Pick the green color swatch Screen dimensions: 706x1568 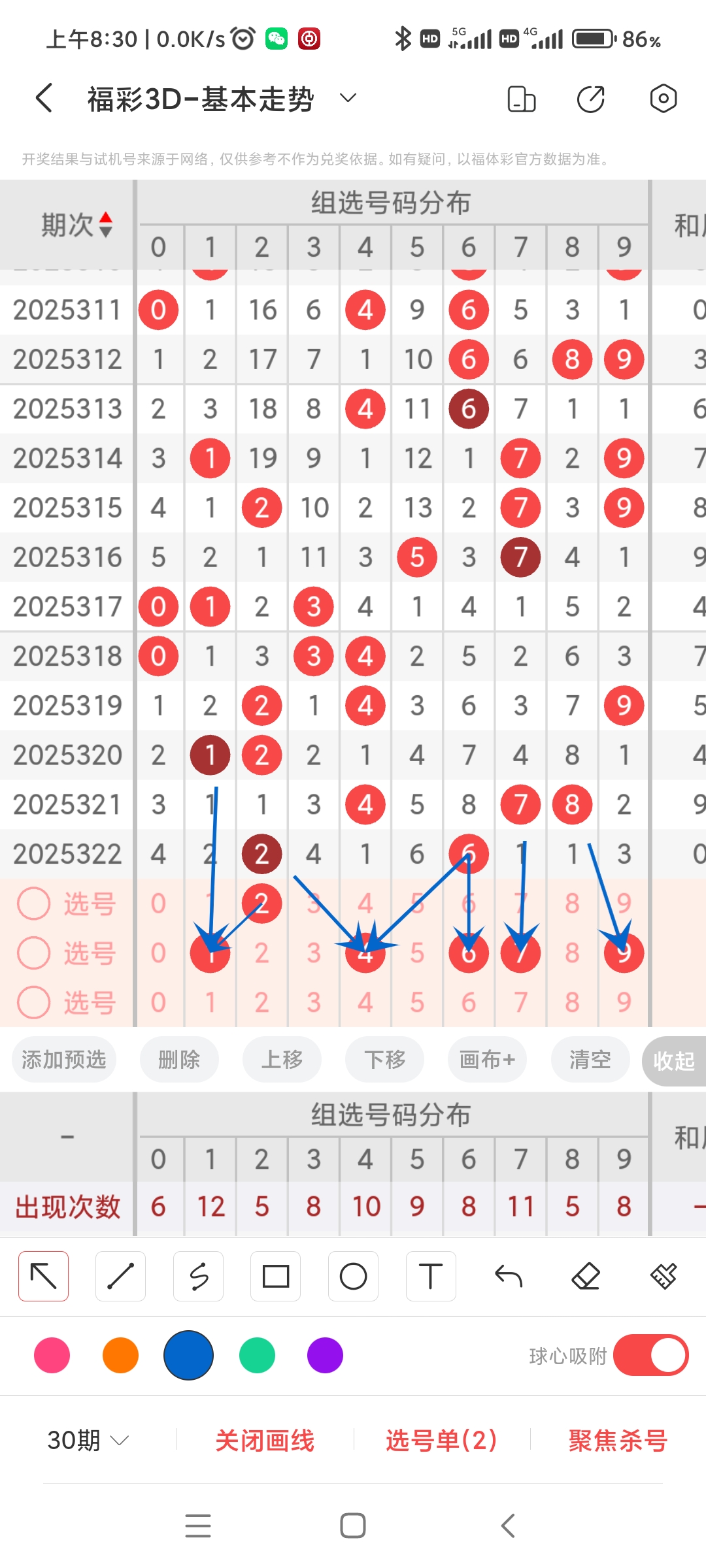[256, 1356]
